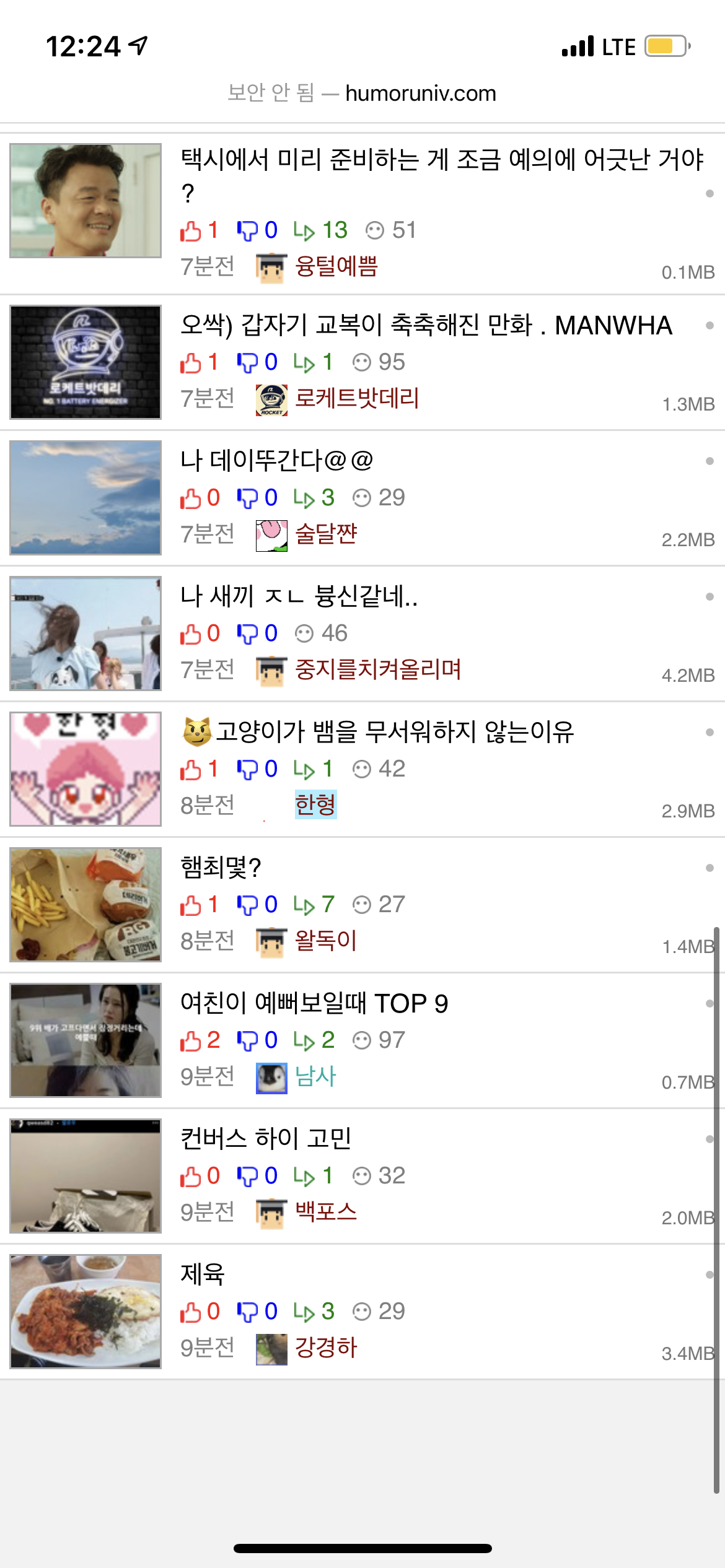This screenshot has height=1568, width=725.
Task: Open the cat and snake post
Action: 378,732
